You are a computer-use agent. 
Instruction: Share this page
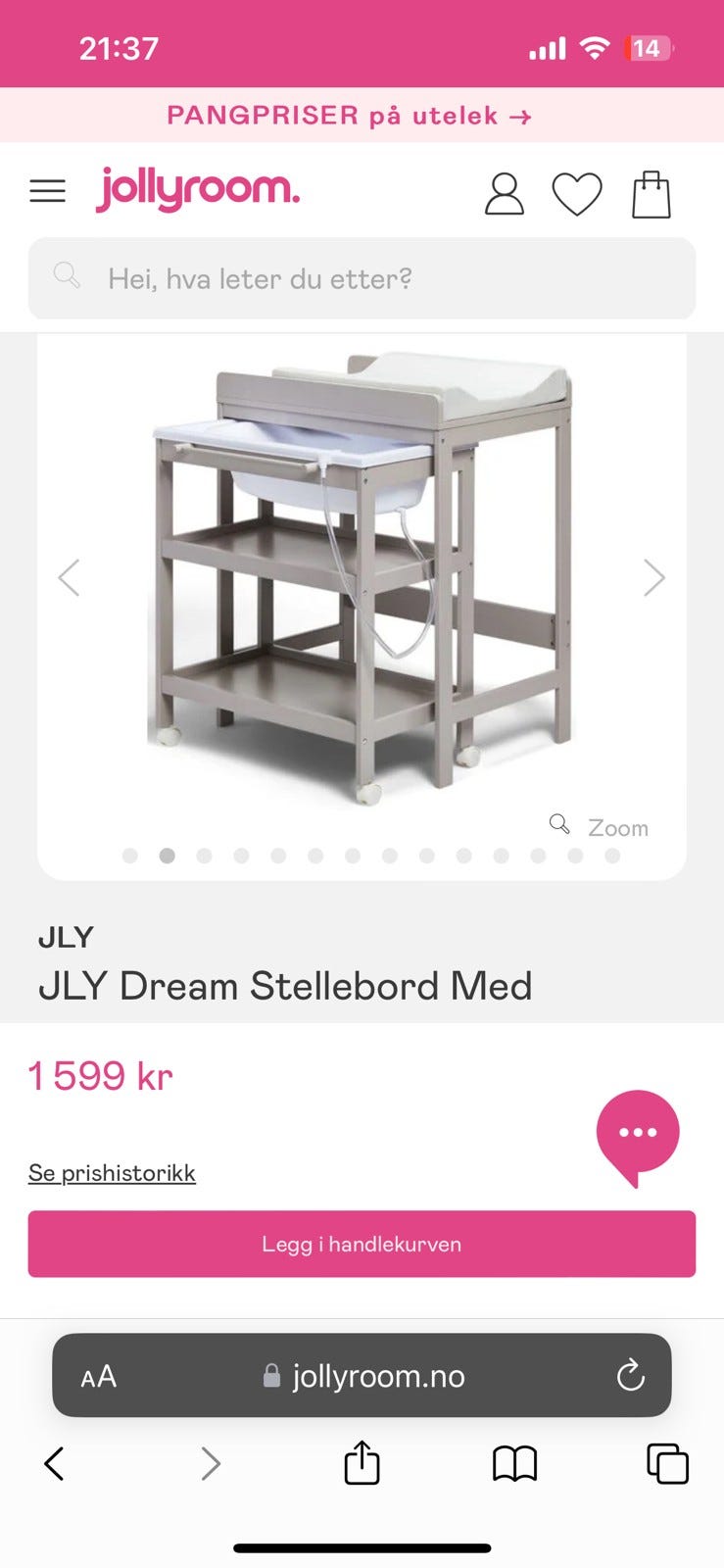coord(362,1463)
